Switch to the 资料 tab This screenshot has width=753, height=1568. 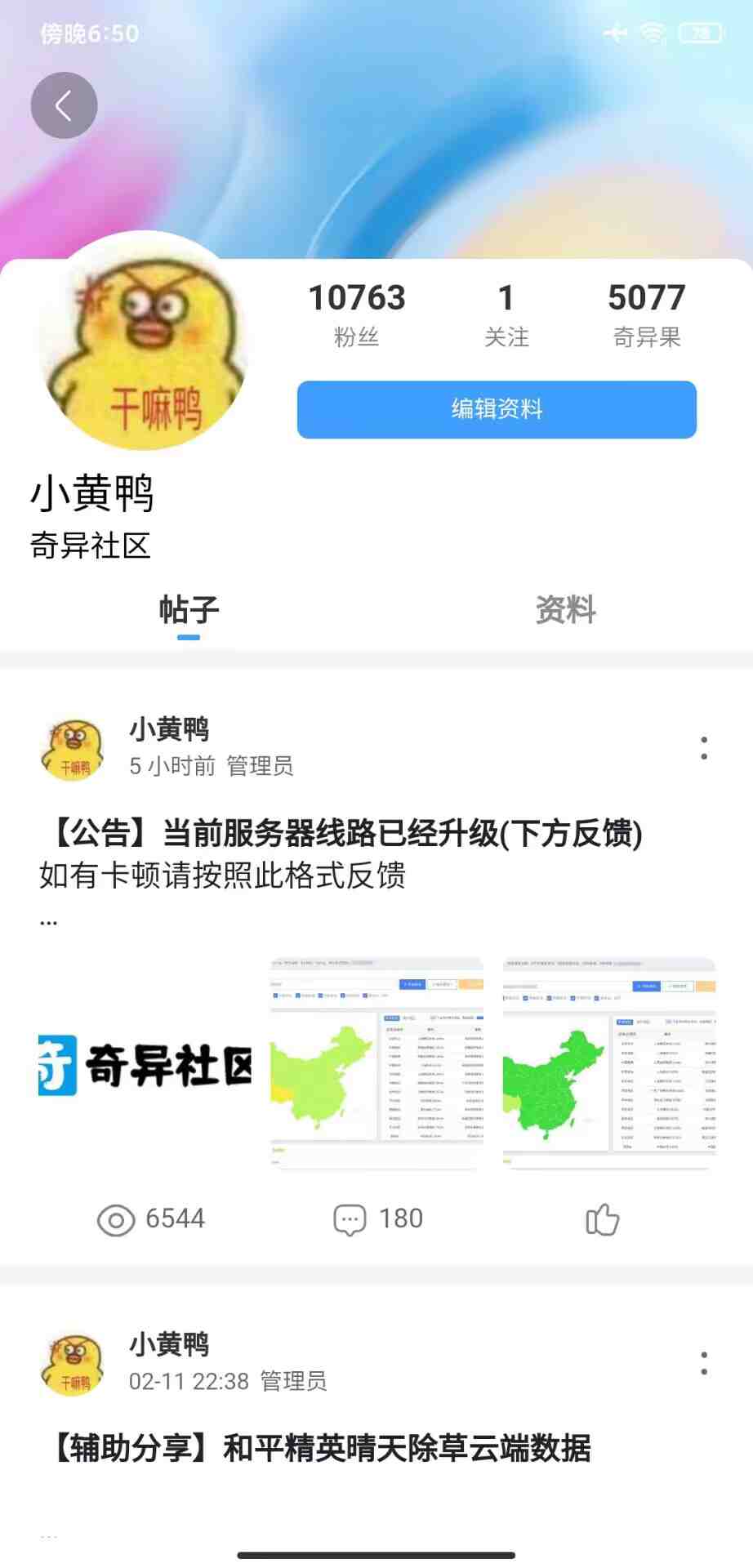click(565, 610)
